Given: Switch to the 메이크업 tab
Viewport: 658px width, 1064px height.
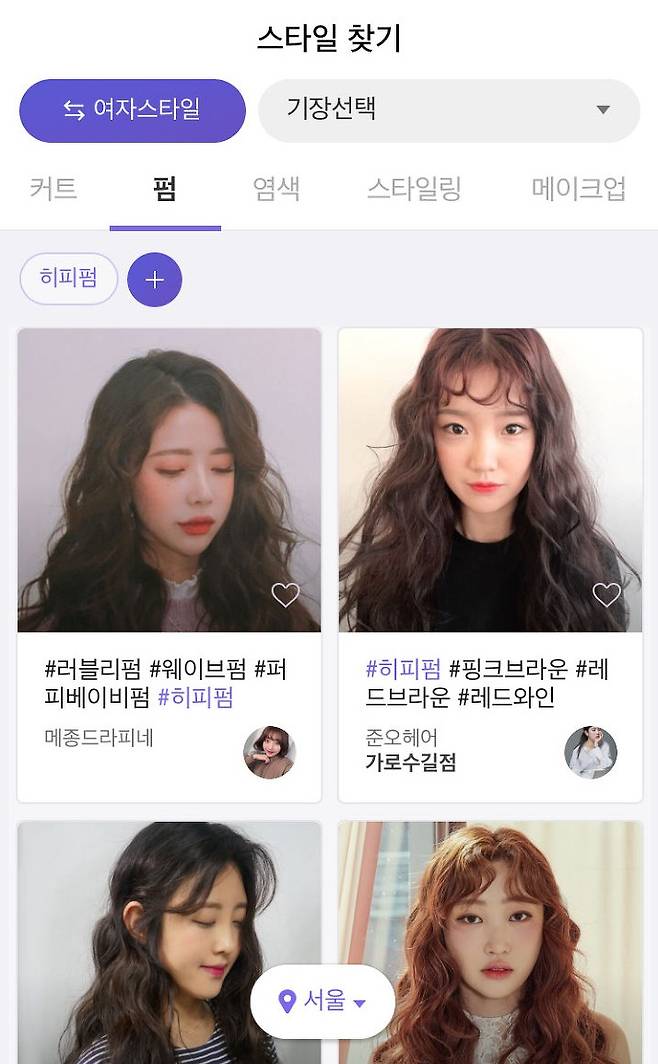Looking at the screenshot, I should click(578, 189).
